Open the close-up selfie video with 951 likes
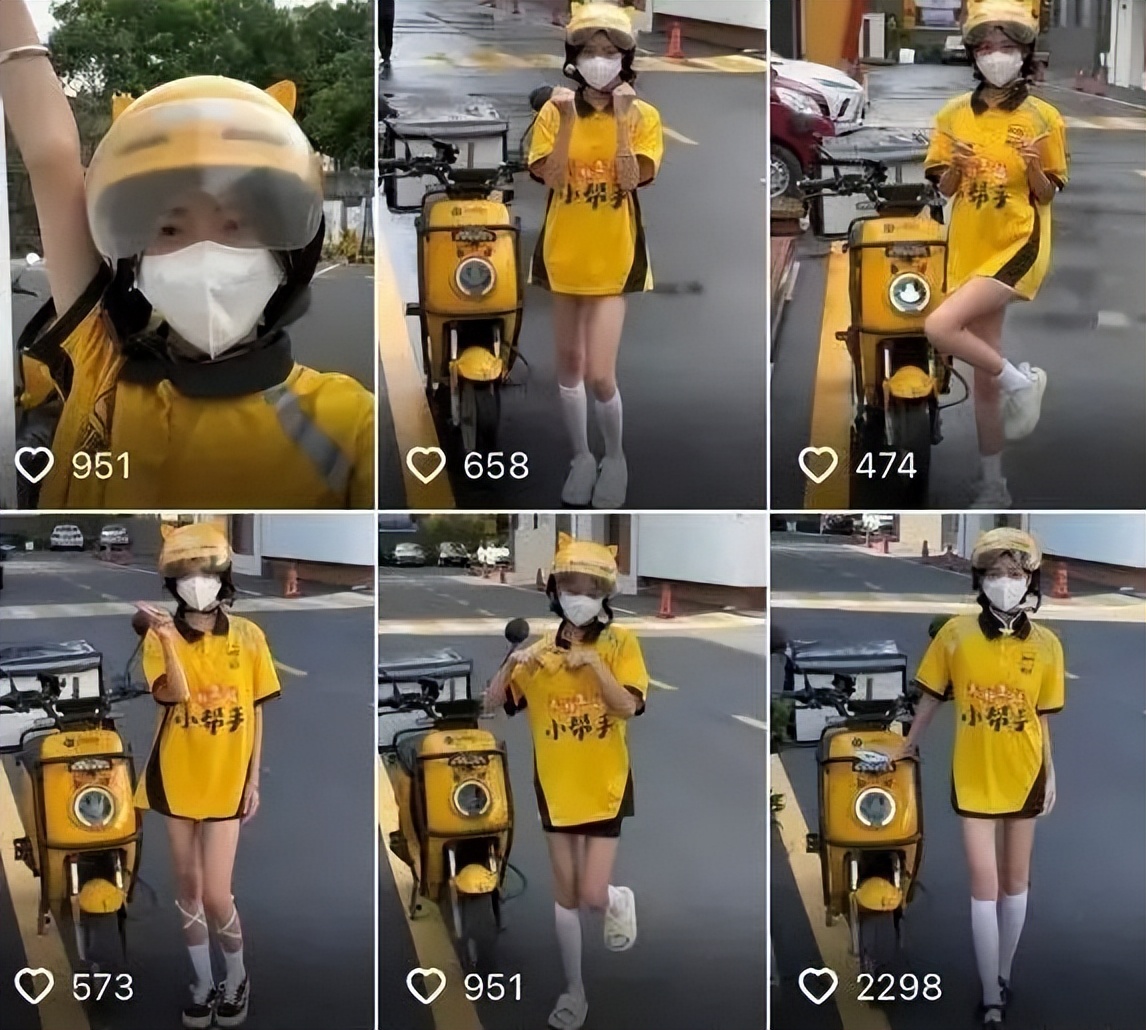The width and height of the screenshot is (1146, 1030). [187, 254]
